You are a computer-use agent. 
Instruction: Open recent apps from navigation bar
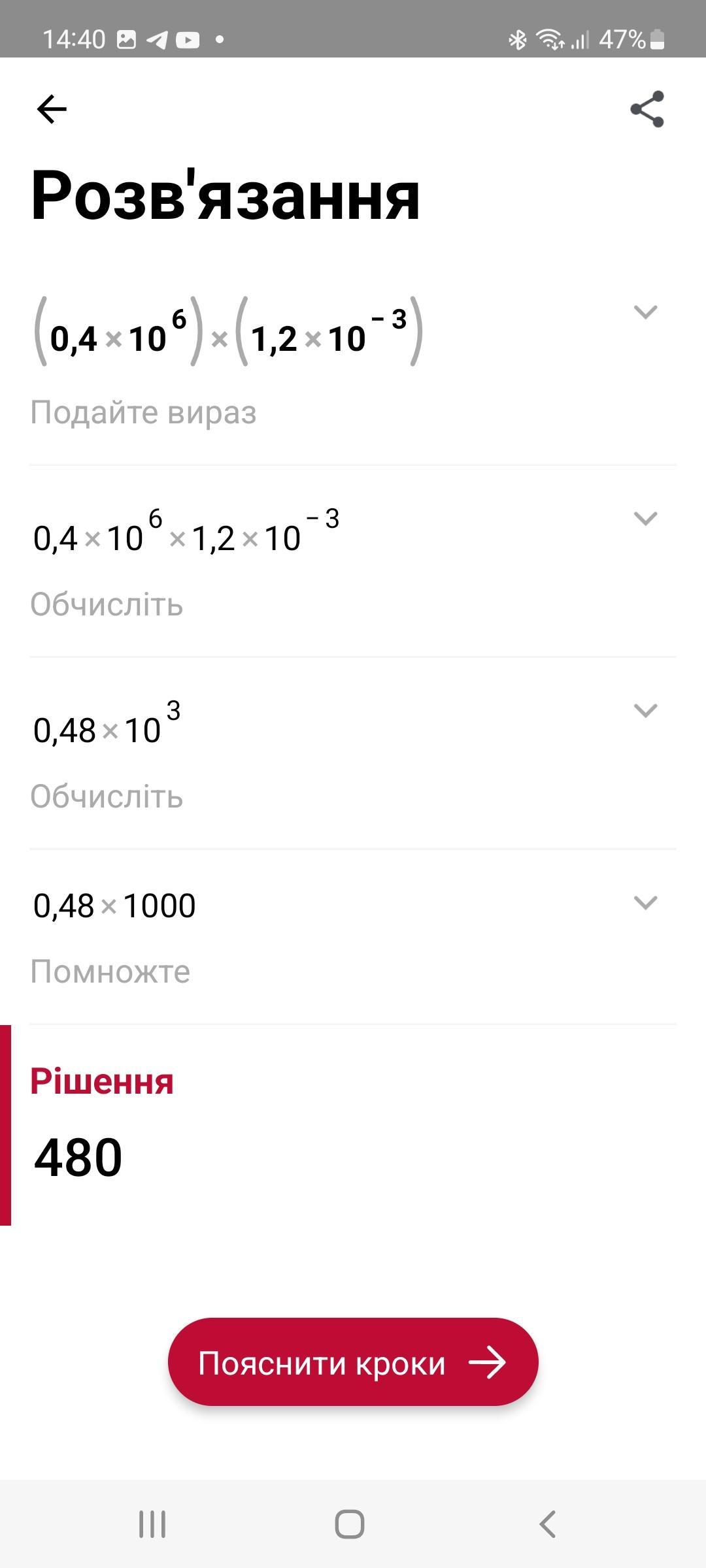(152, 1524)
